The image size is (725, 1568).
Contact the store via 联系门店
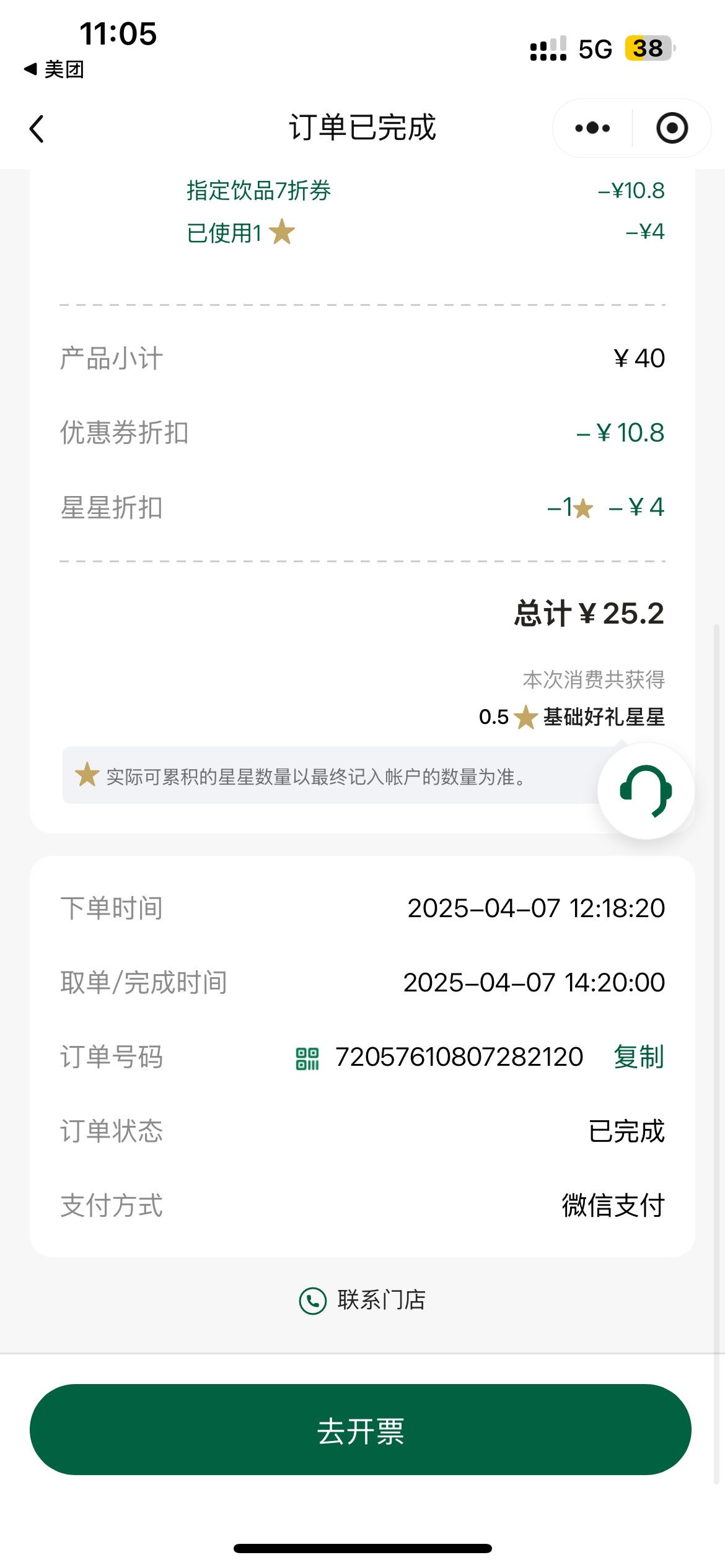[362, 1300]
